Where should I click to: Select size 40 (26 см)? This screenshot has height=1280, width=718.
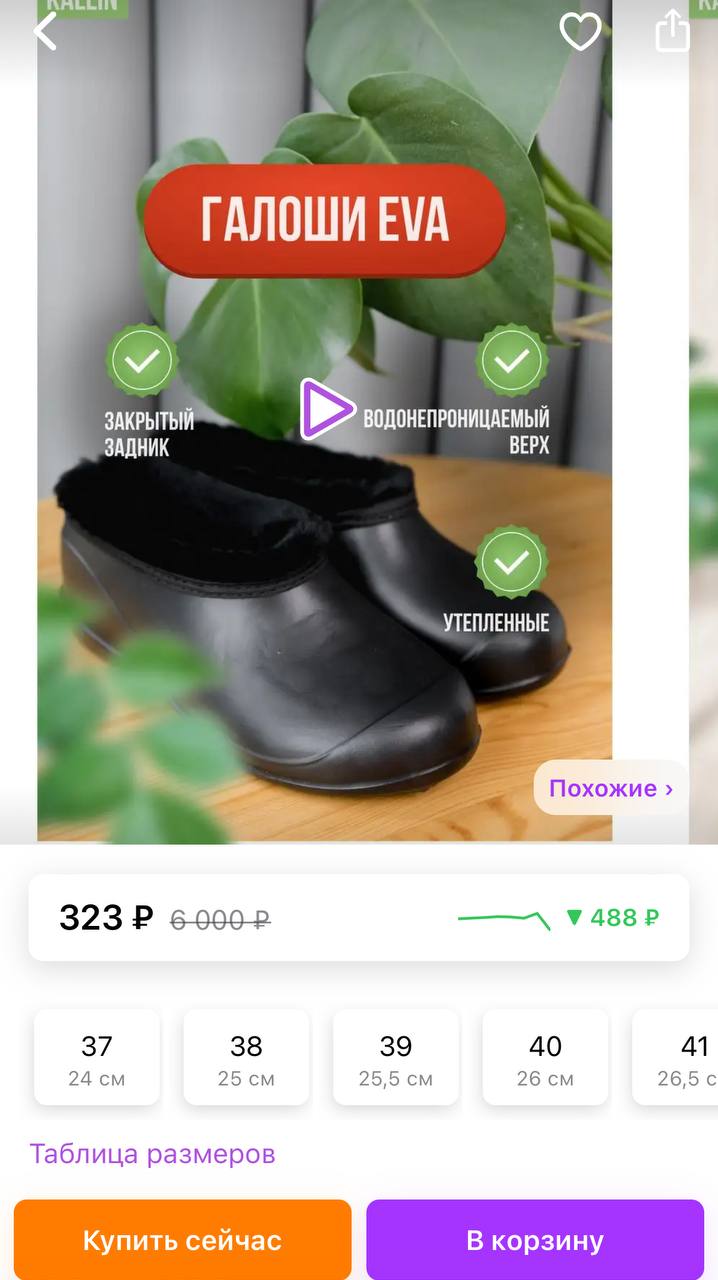pyautogui.click(x=545, y=1058)
